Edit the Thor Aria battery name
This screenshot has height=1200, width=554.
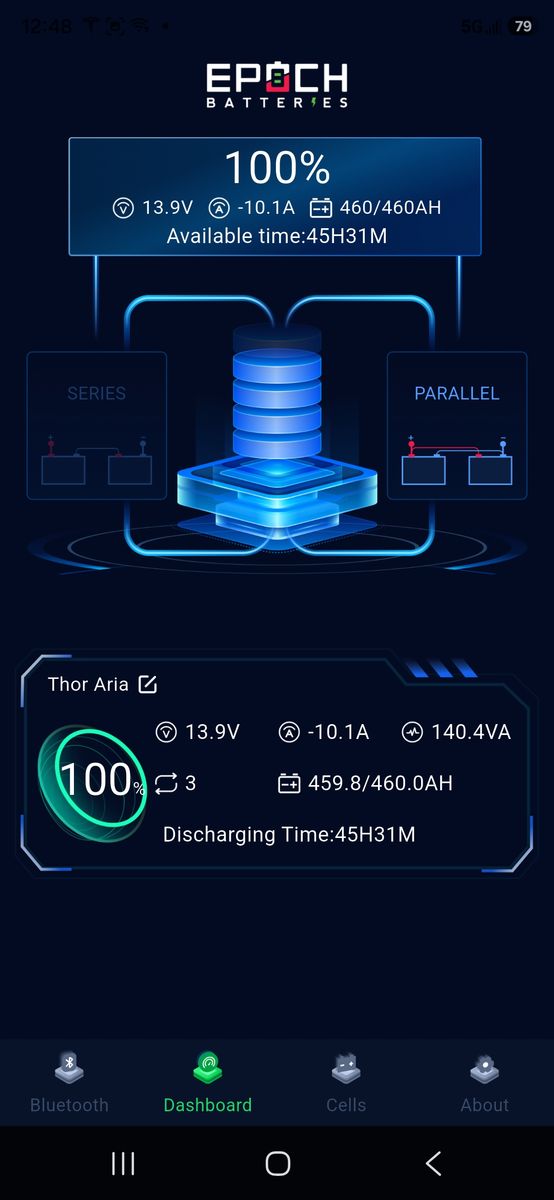148,684
